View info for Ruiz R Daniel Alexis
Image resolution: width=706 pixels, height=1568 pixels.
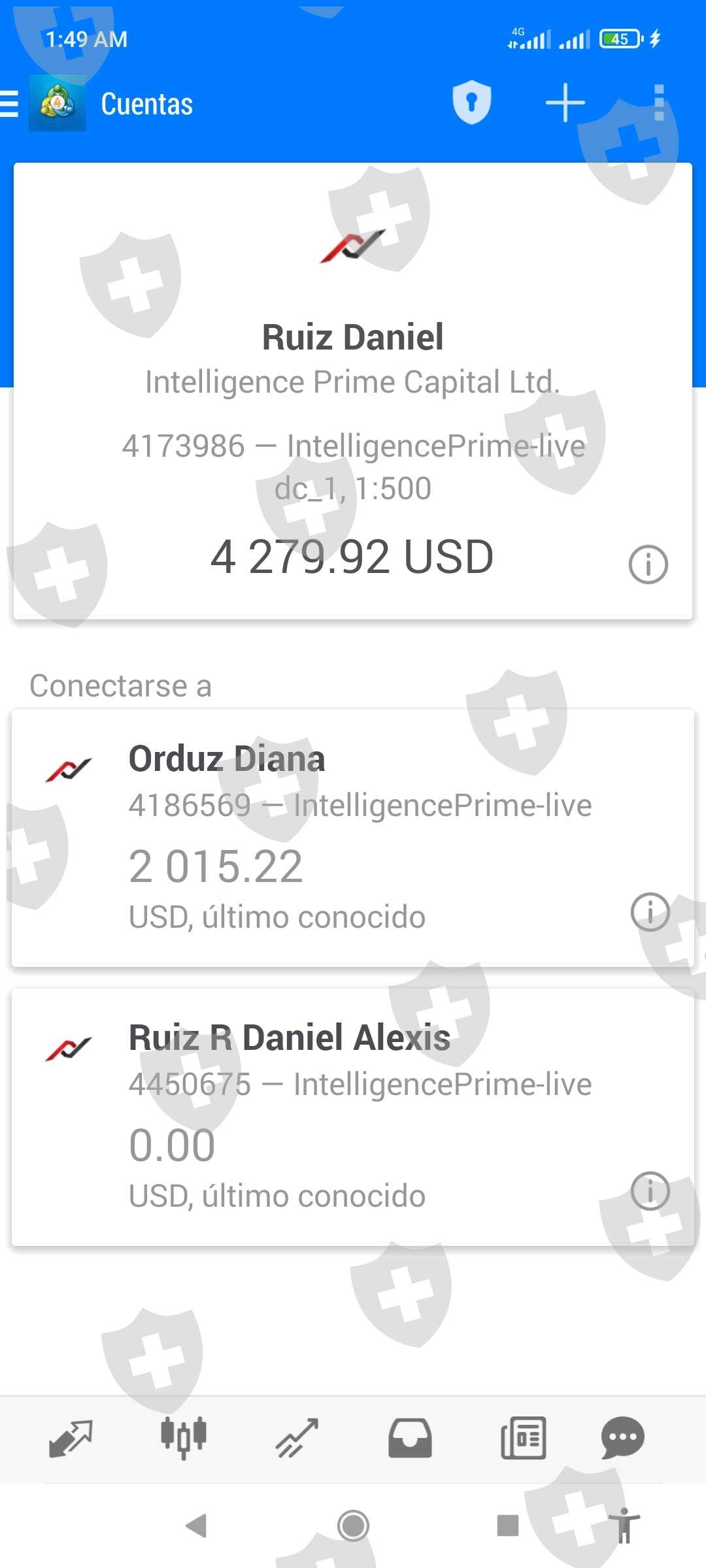tap(650, 1191)
